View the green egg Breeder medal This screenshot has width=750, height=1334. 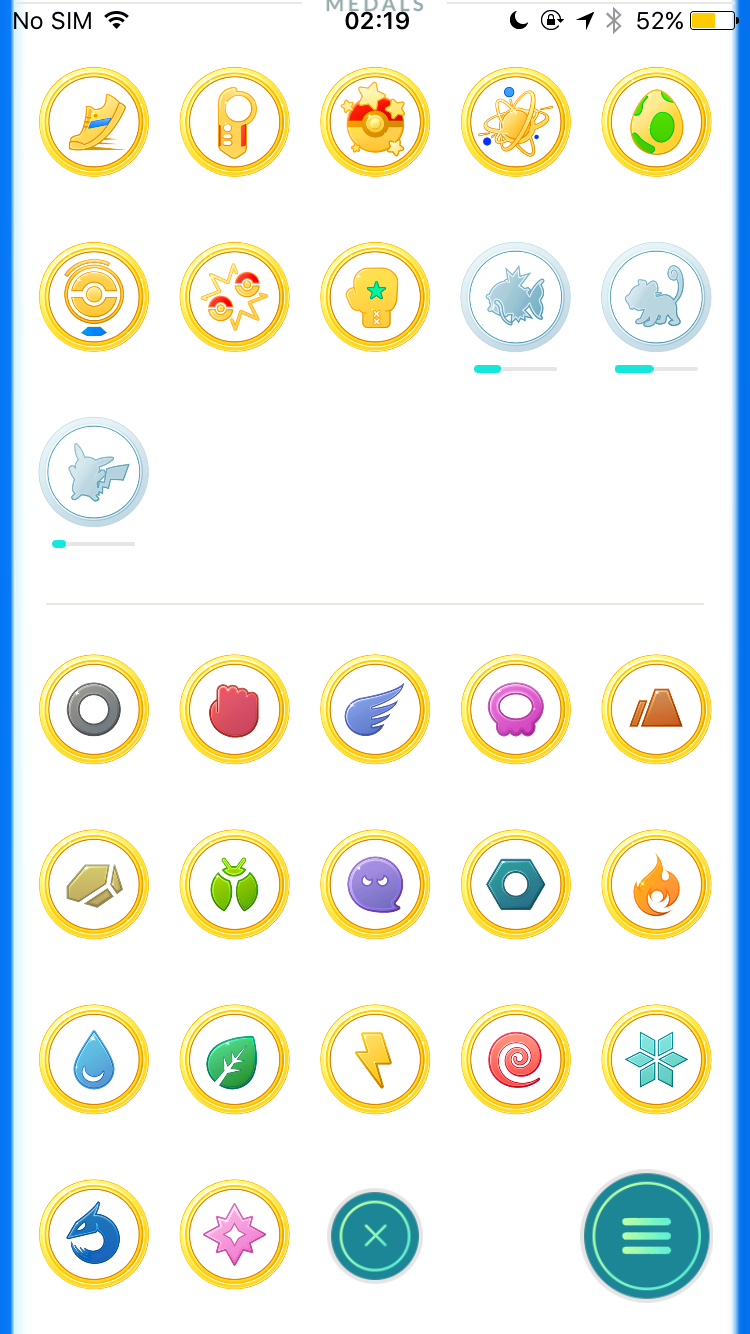(x=656, y=122)
